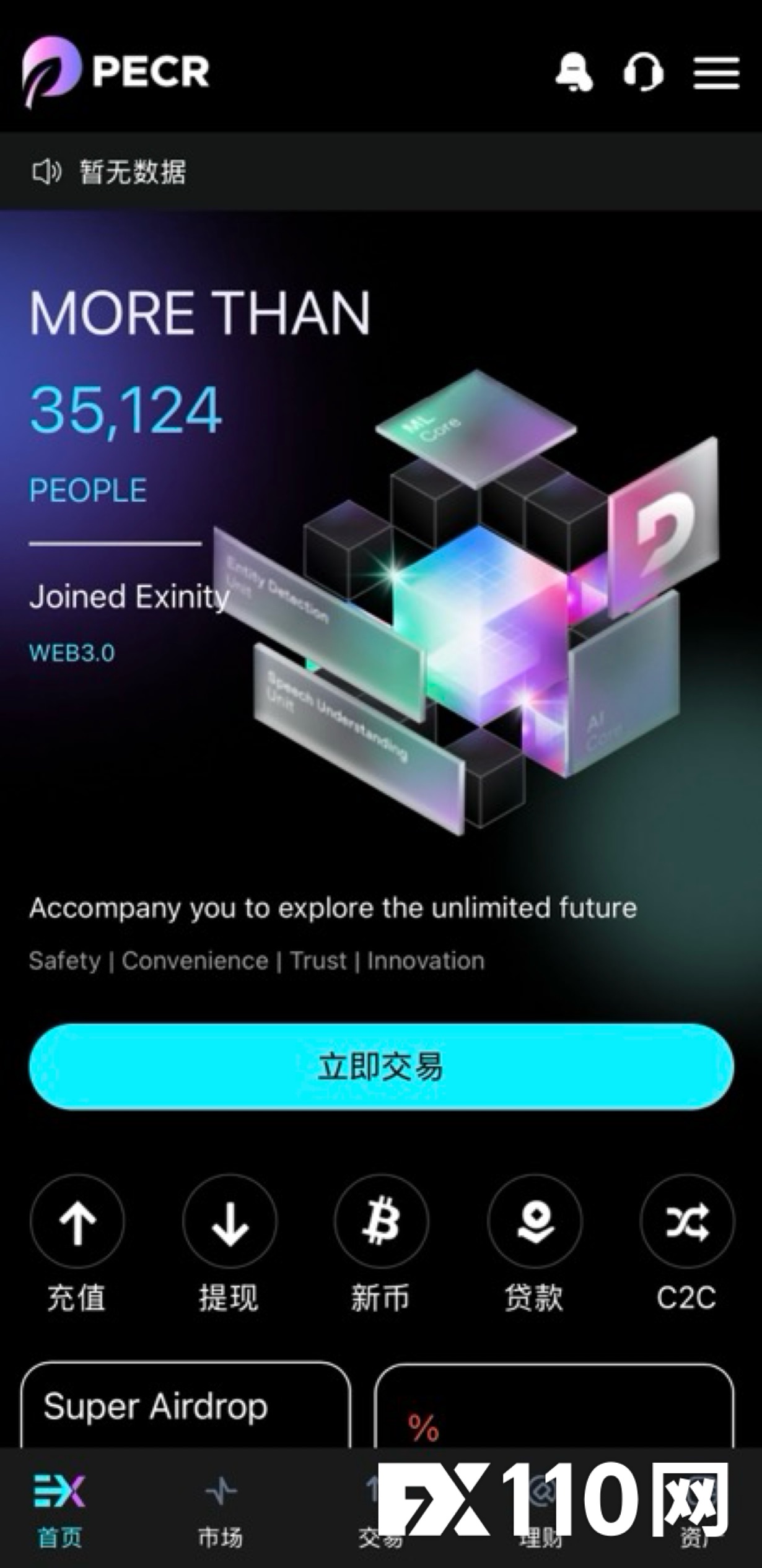The width and height of the screenshot is (762, 1568).
Task: Open the hamburger menu
Action: pyautogui.click(x=716, y=73)
